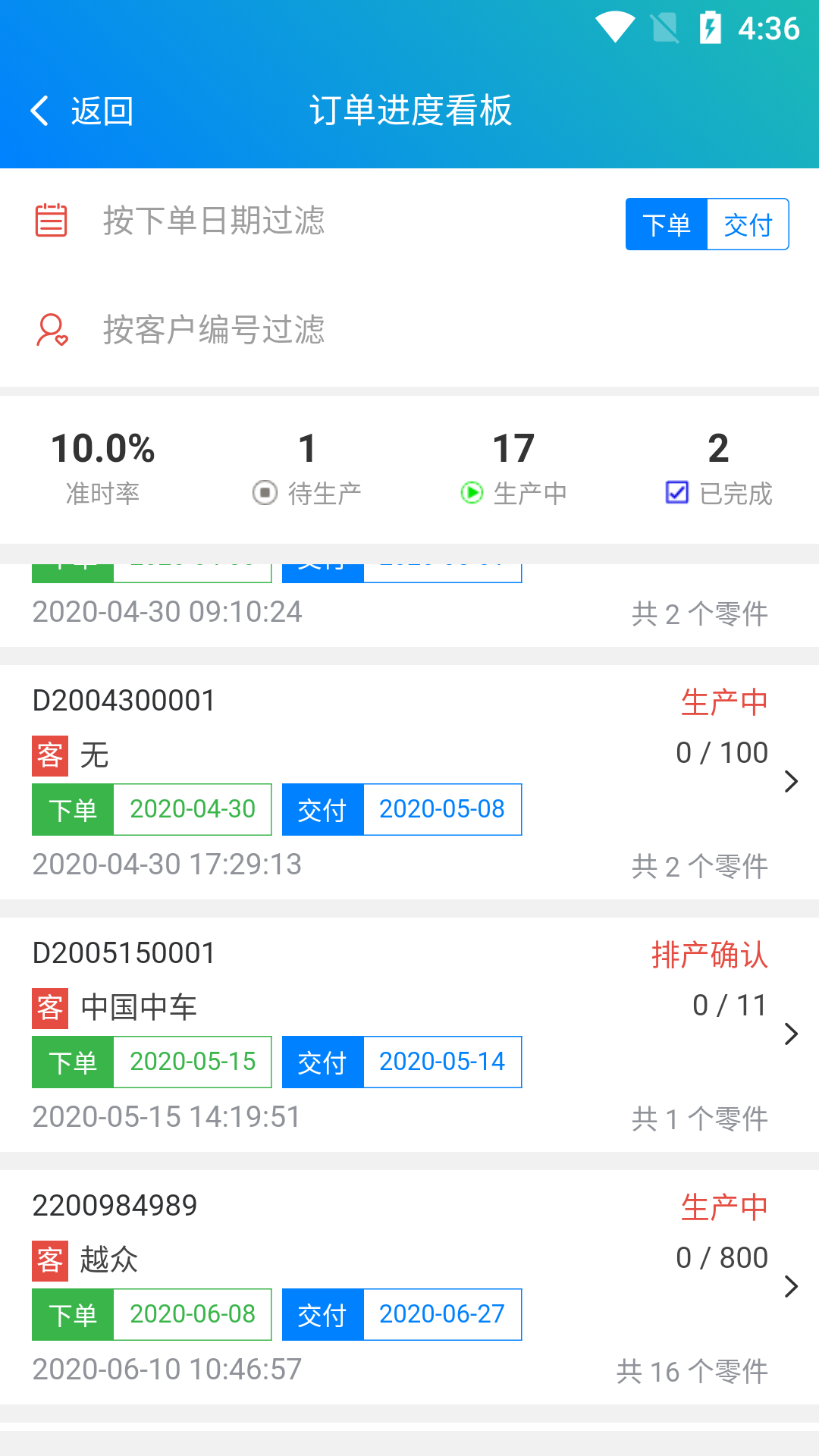Tap the back arrow icon in header

click(x=39, y=110)
